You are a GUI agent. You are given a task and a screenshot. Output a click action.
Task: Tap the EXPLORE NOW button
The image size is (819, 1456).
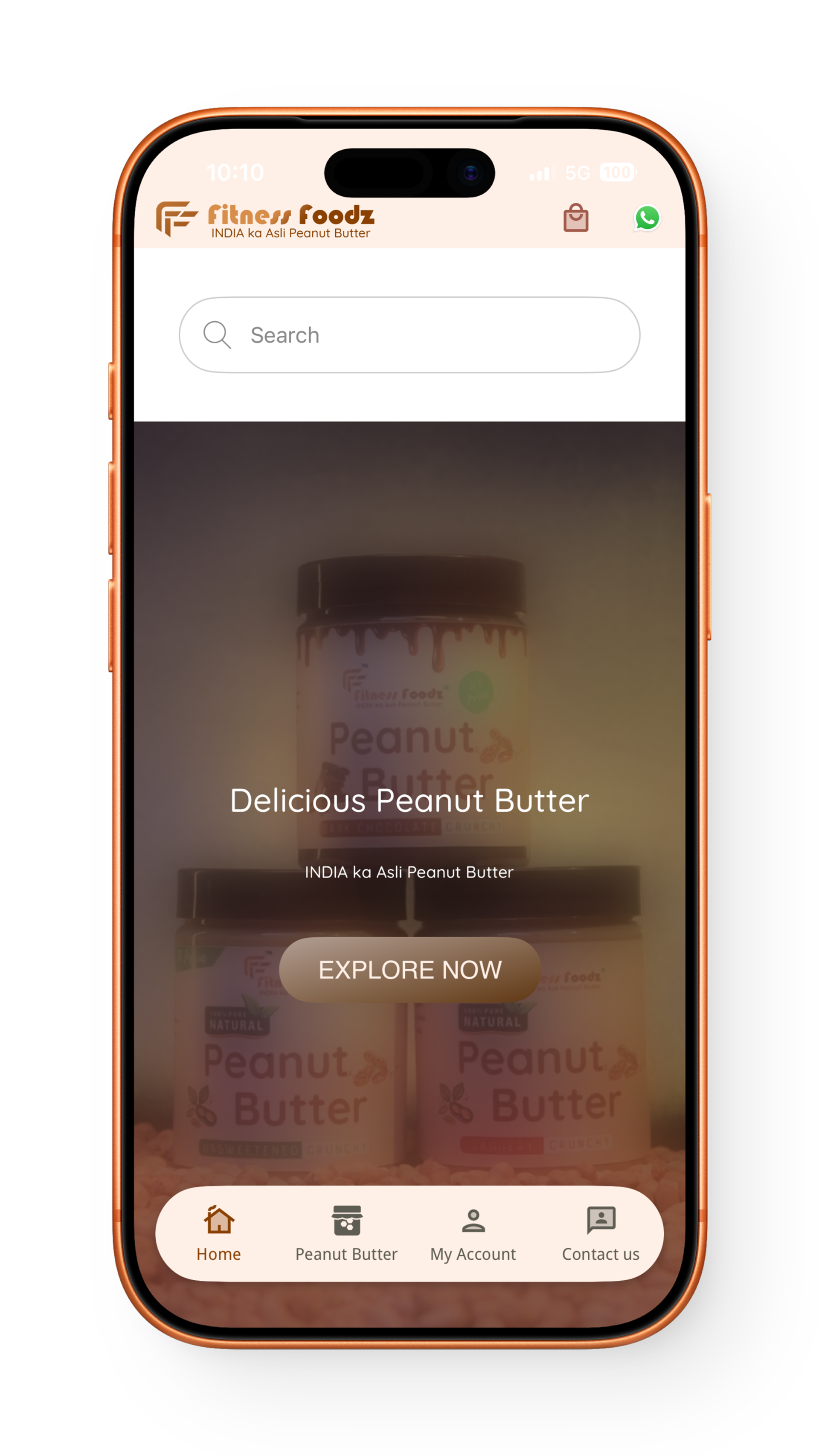[x=410, y=969]
